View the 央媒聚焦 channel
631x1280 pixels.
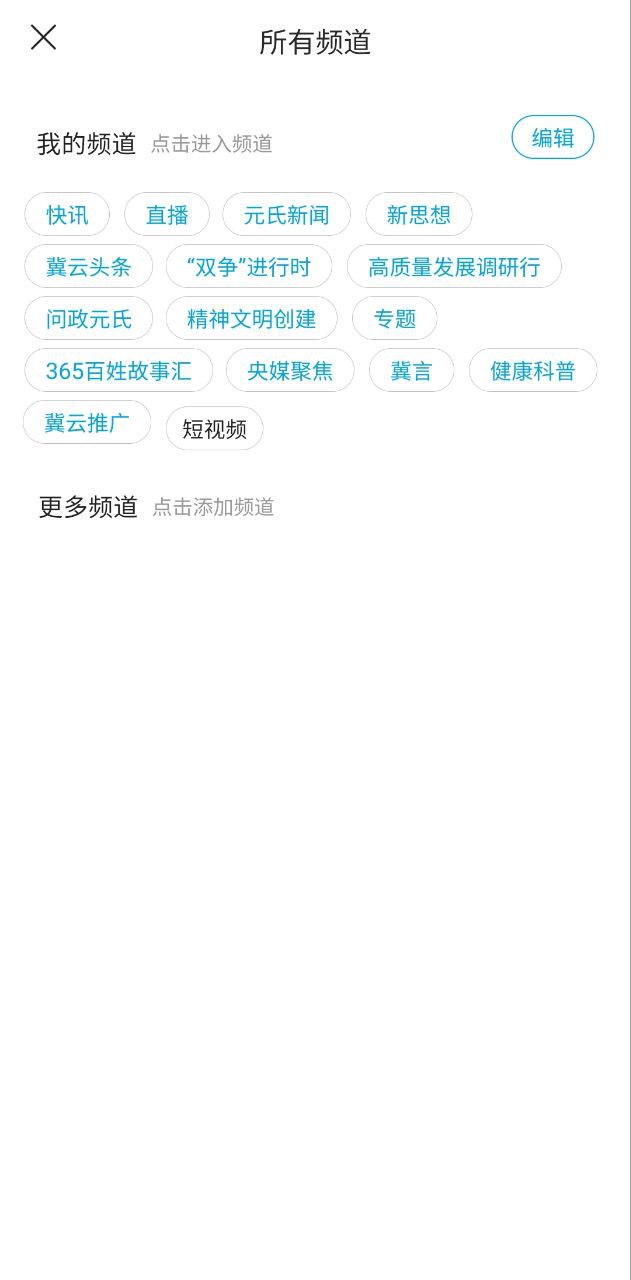click(290, 370)
